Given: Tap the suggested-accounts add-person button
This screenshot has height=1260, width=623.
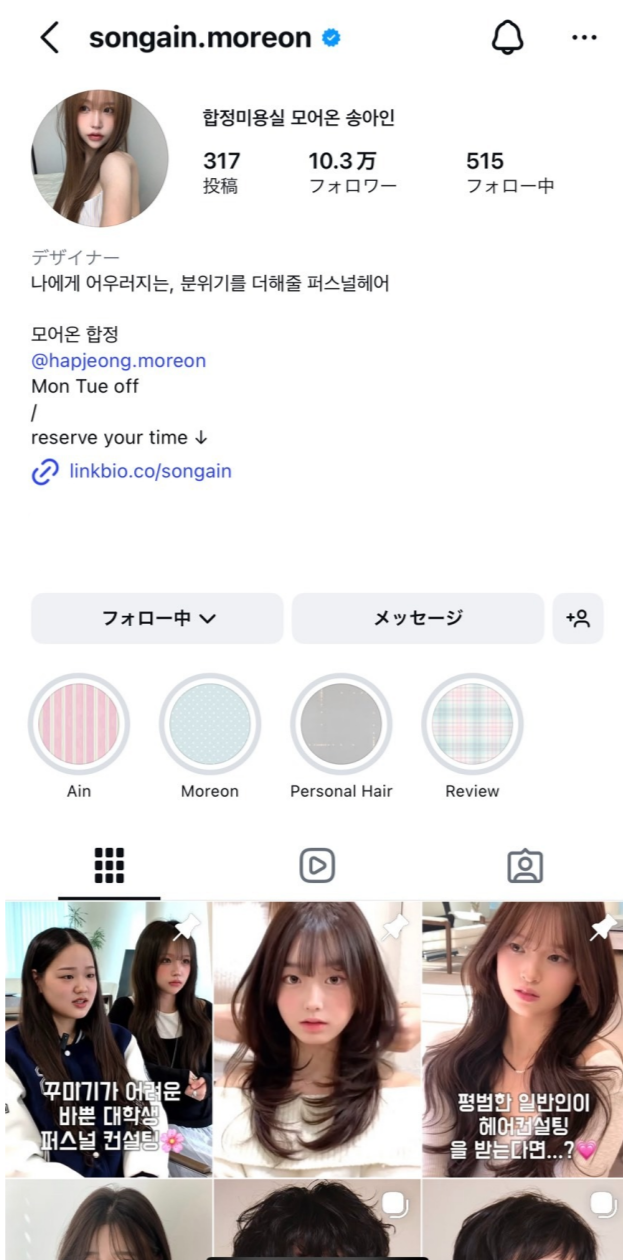Looking at the screenshot, I should (x=578, y=618).
